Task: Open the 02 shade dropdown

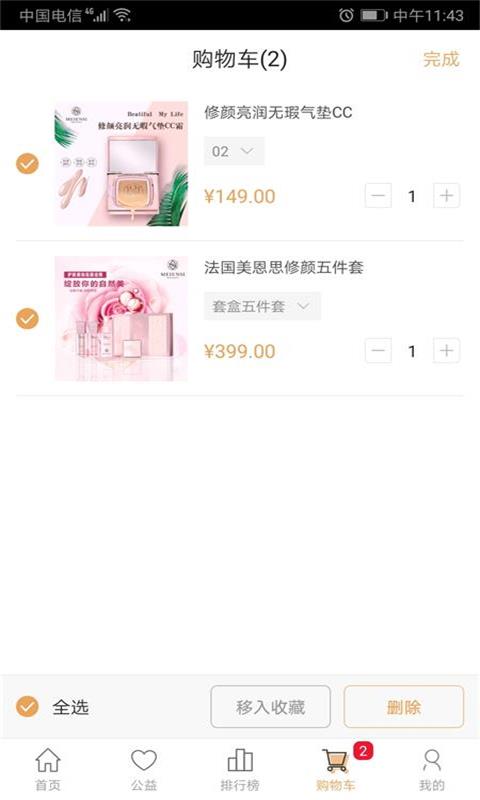Action: [x=234, y=151]
